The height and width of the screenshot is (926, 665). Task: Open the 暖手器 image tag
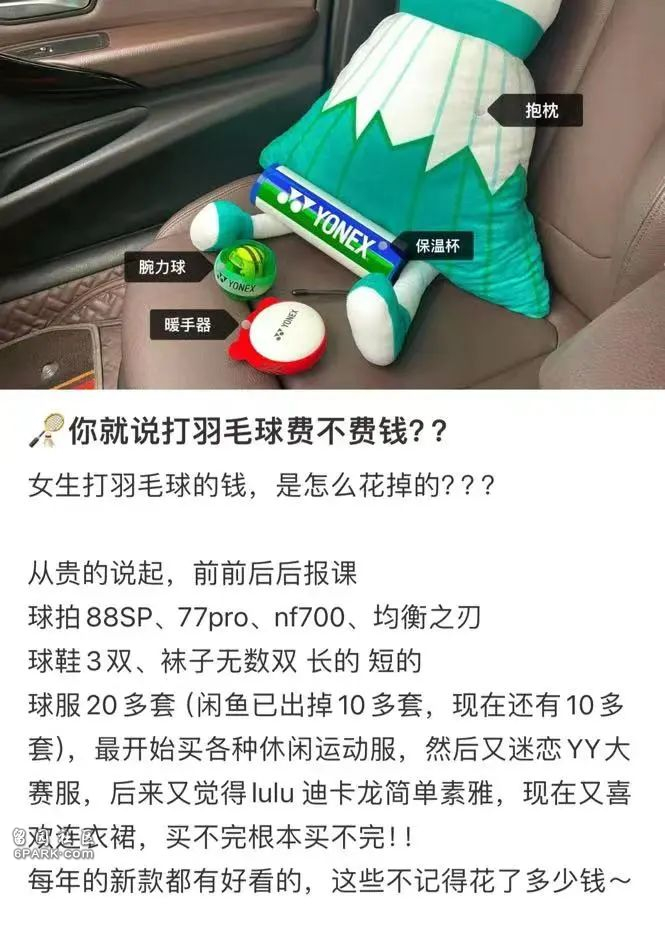pyautogui.click(x=188, y=324)
